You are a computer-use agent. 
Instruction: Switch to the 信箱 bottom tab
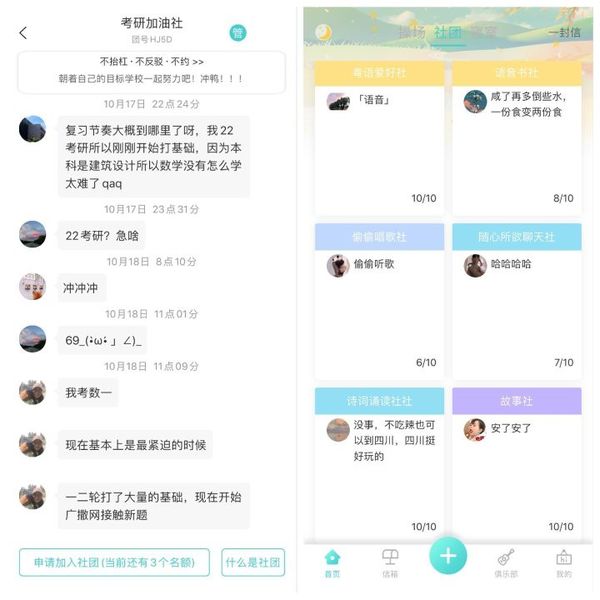[390, 563]
